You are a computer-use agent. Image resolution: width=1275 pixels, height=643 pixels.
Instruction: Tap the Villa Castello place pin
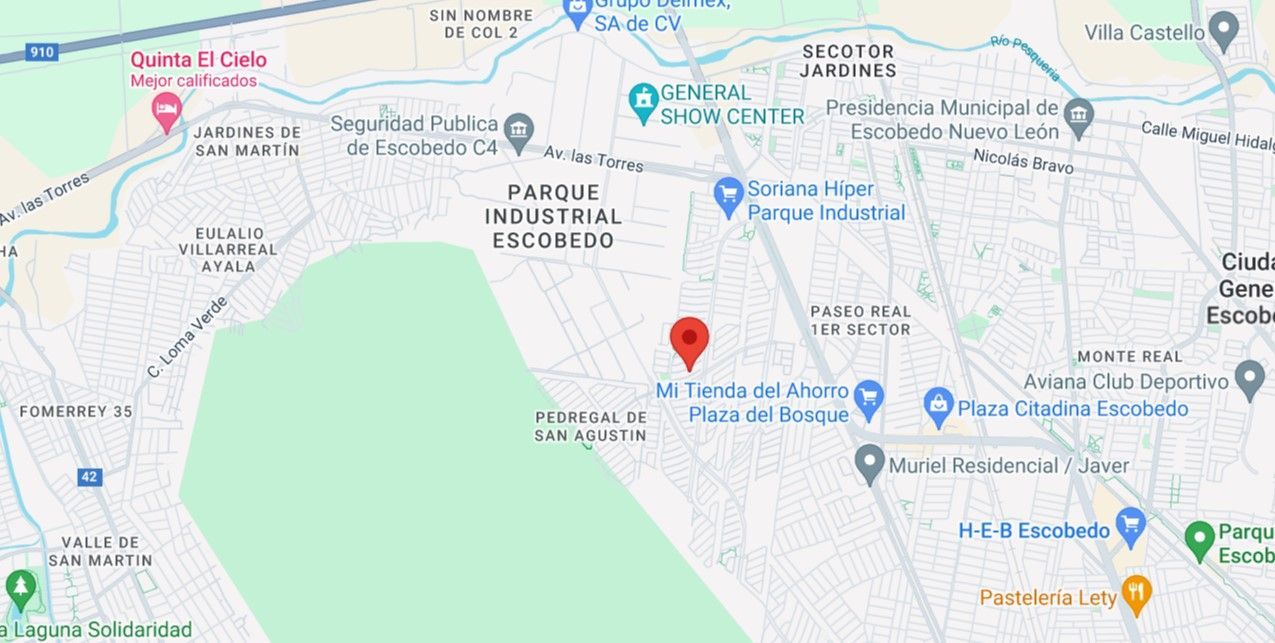[x=1224, y=31]
